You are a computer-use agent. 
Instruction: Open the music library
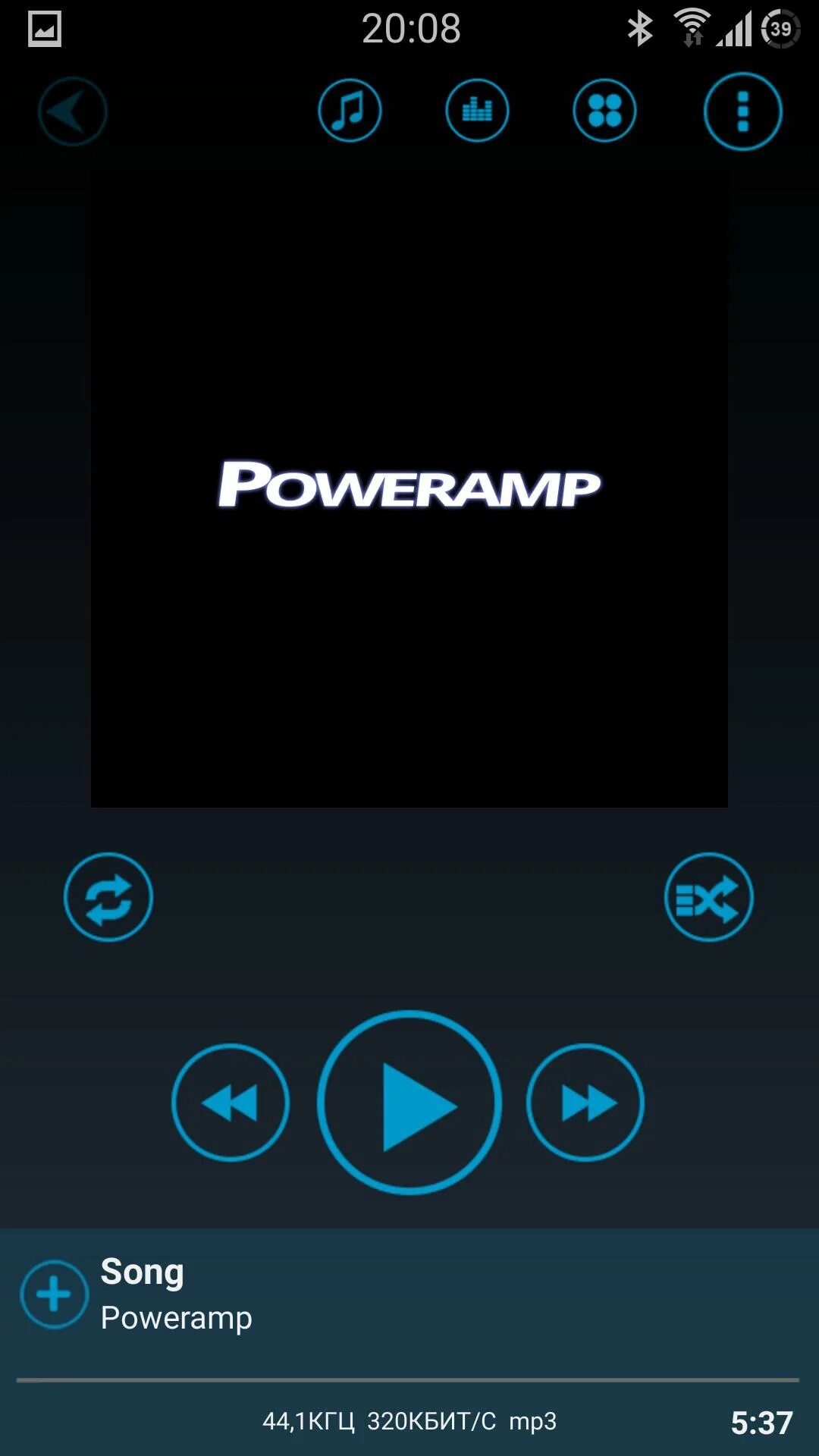pyautogui.click(x=350, y=111)
